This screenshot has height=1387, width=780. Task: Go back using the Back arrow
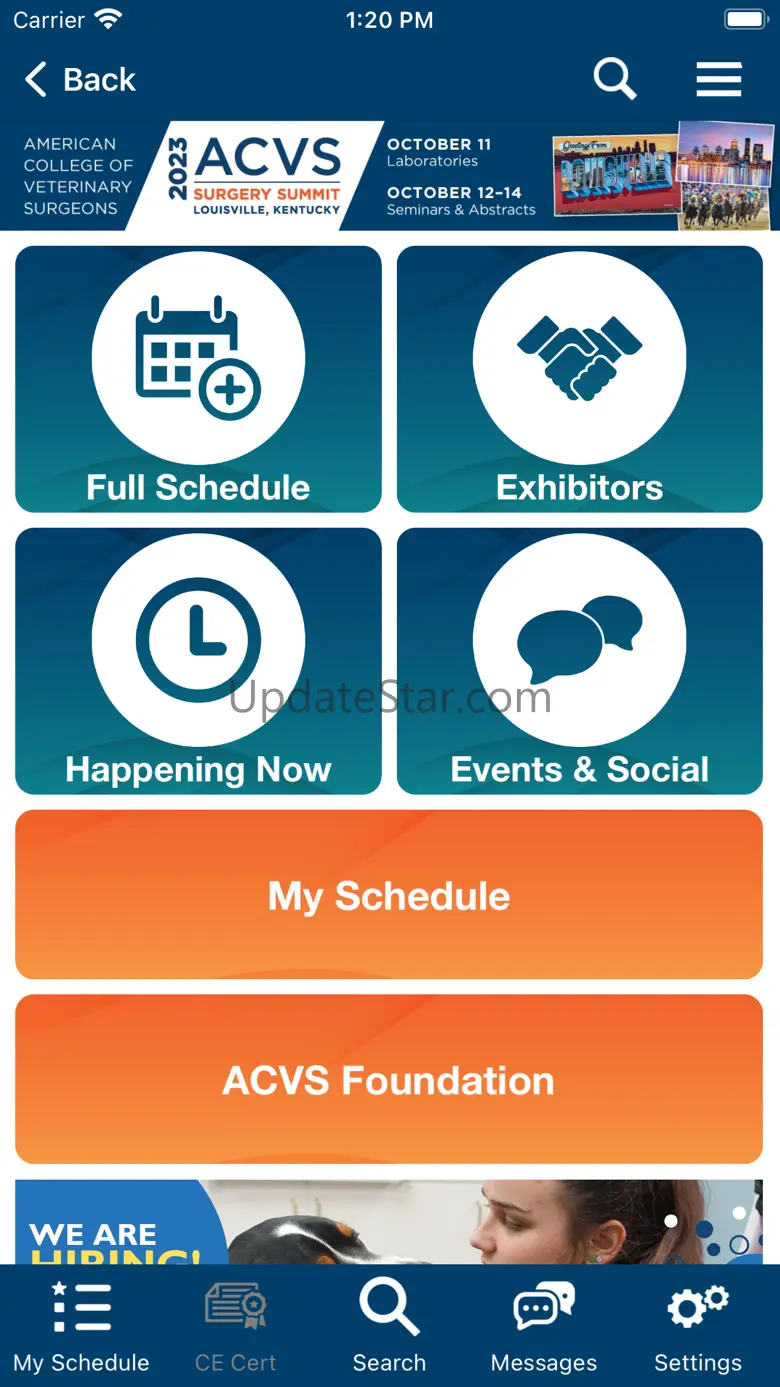(x=80, y=80)
